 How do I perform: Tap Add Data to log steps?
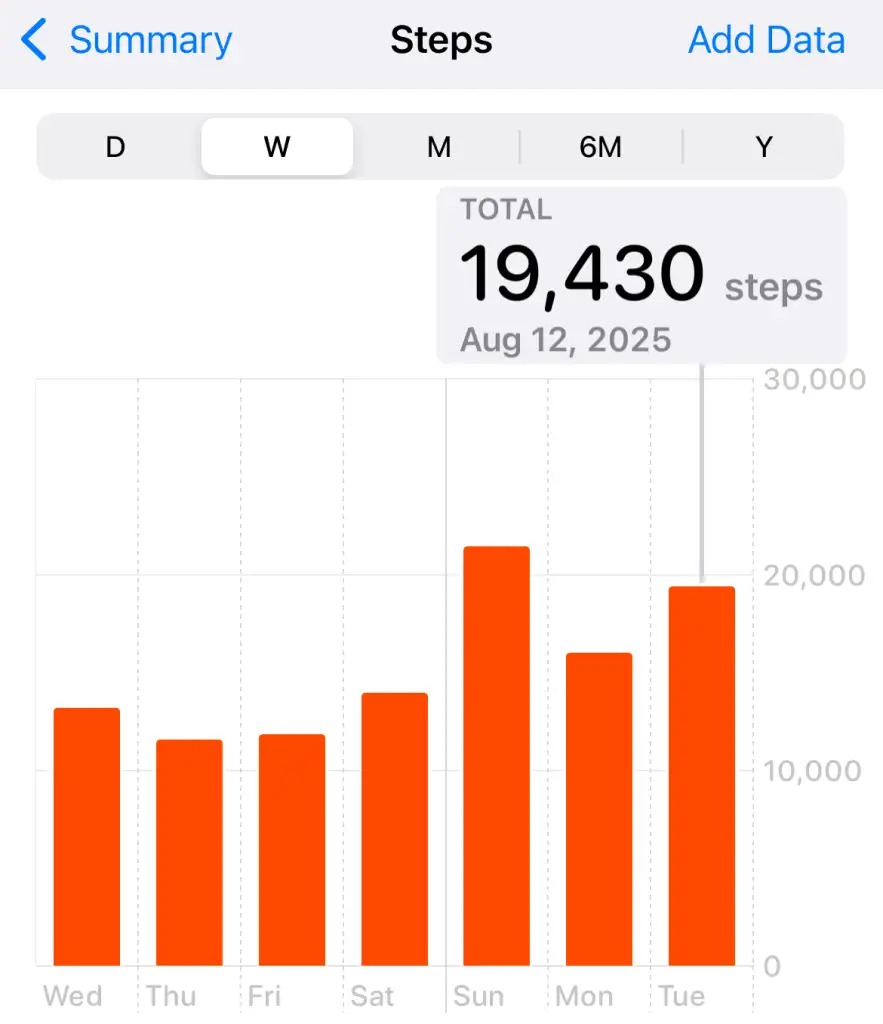click(766, 41)
